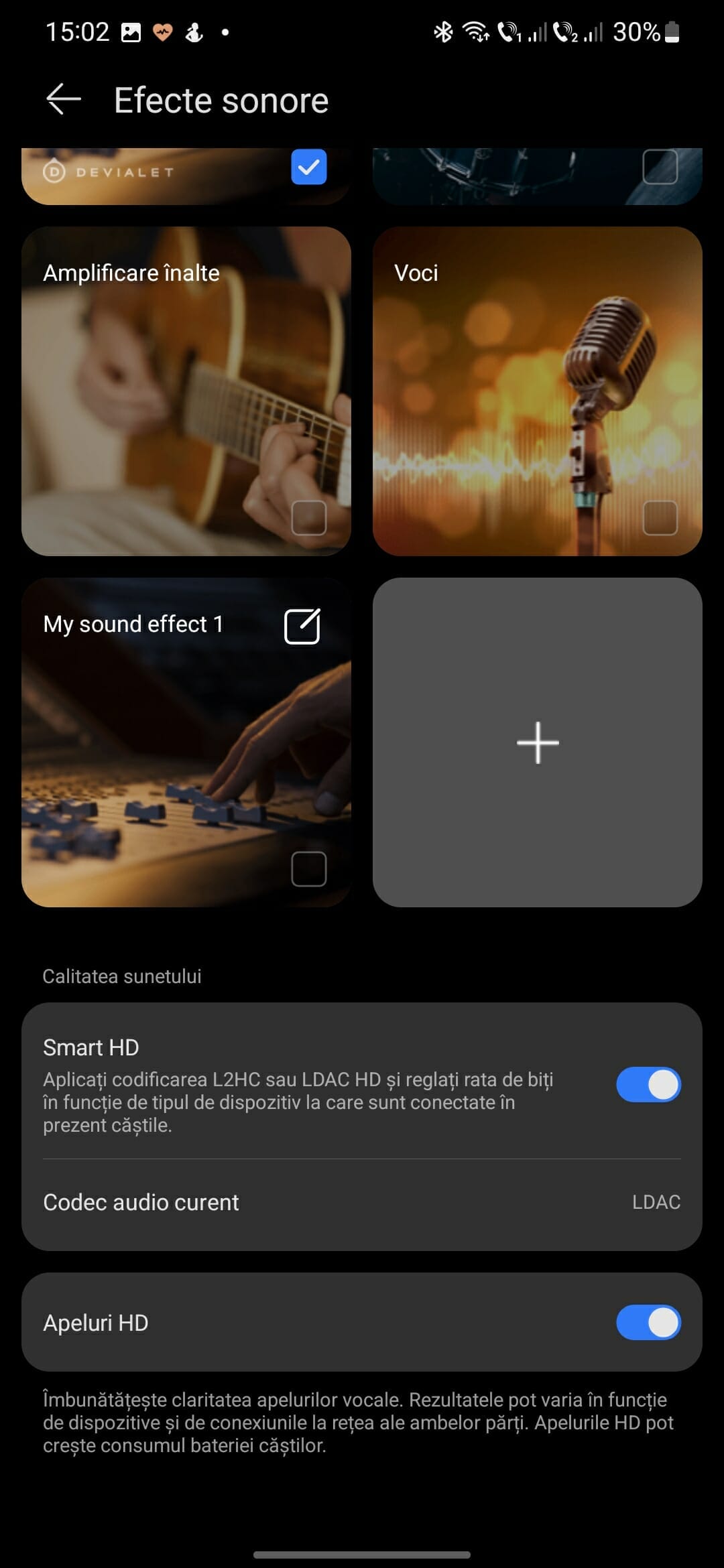
Task: Go back from Efecte sonore
Action: pyautogui.click(x=63, y=100)
